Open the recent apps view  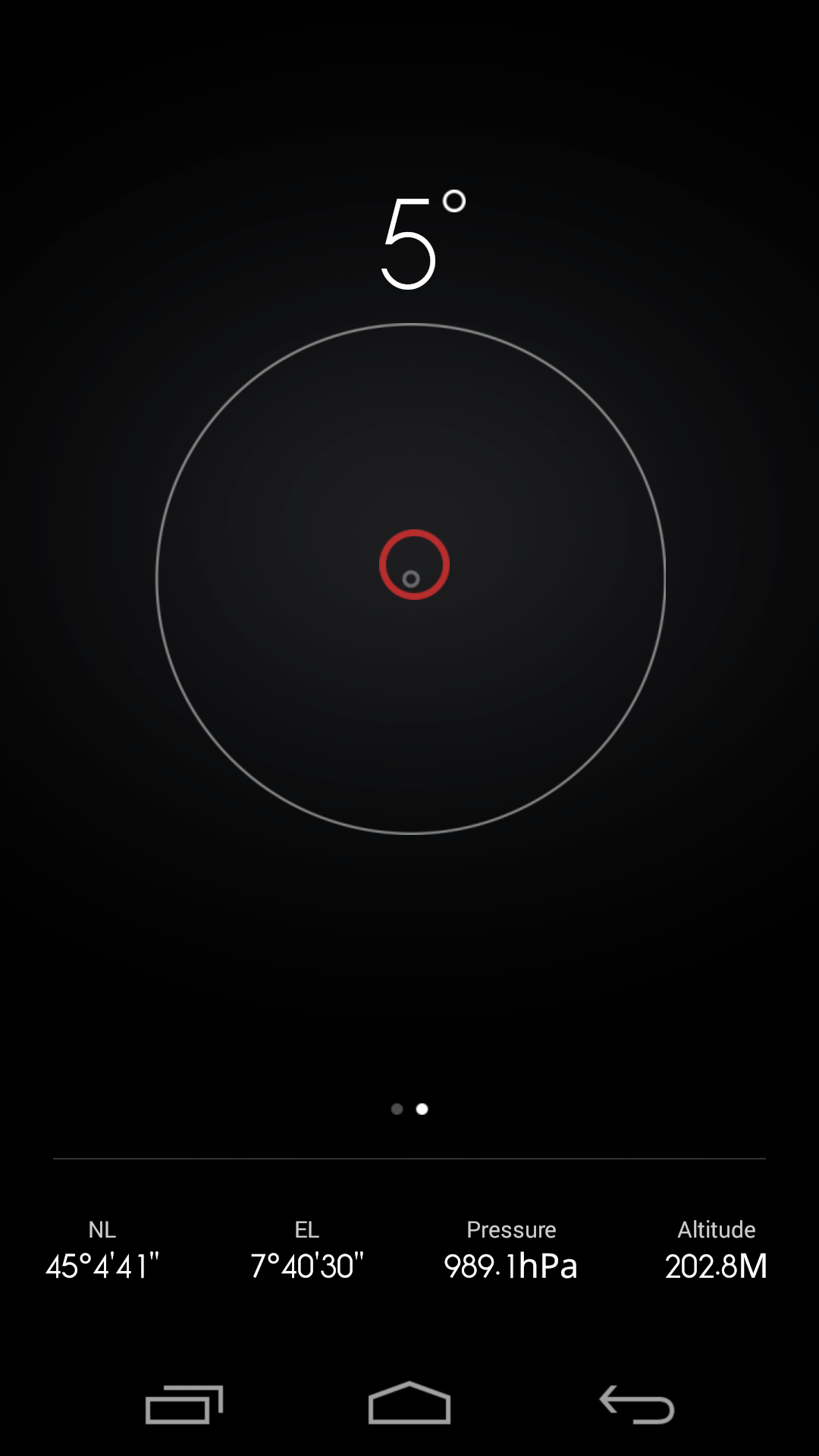184,1404
